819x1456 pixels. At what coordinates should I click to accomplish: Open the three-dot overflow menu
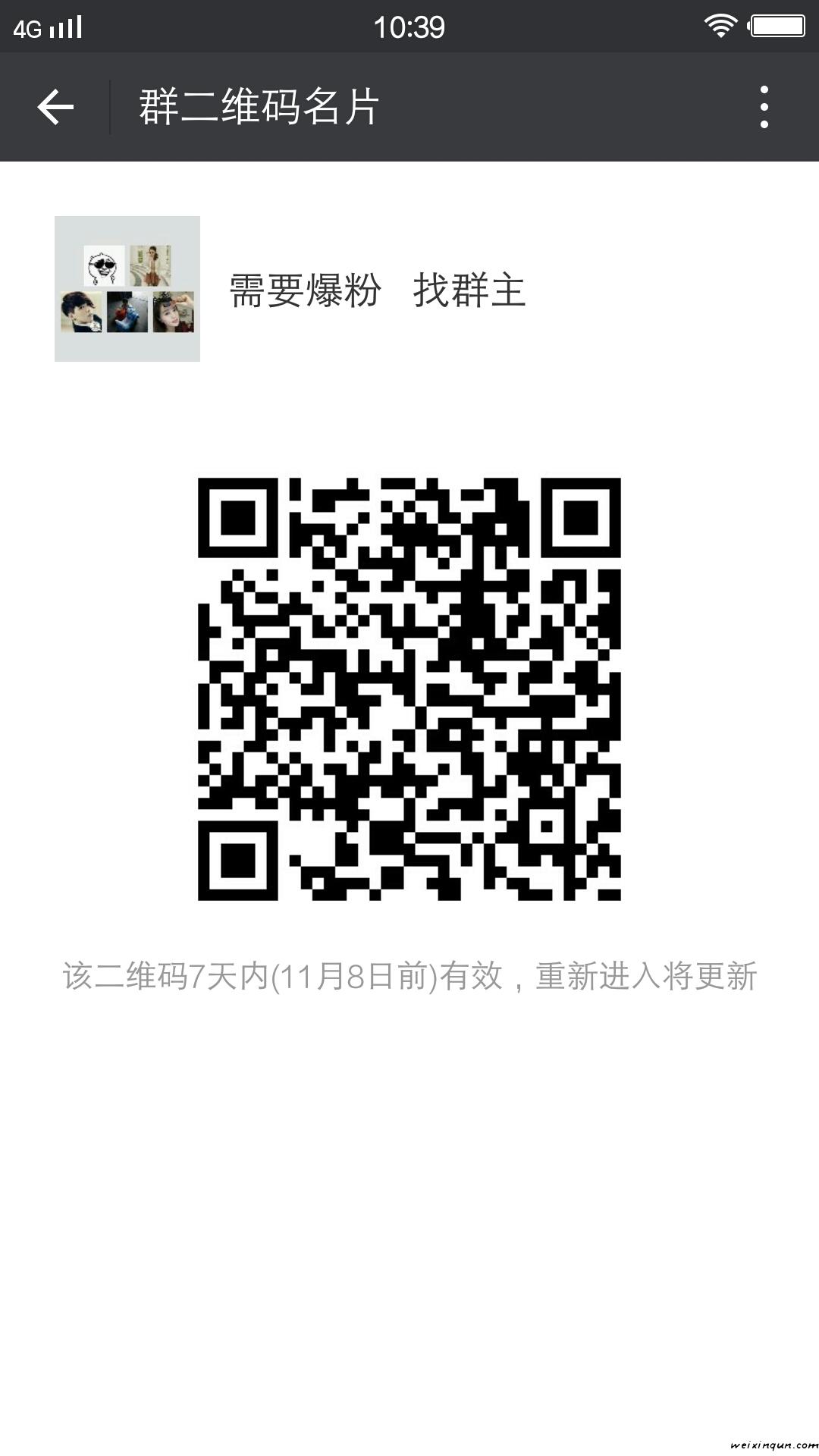[764, 107]
